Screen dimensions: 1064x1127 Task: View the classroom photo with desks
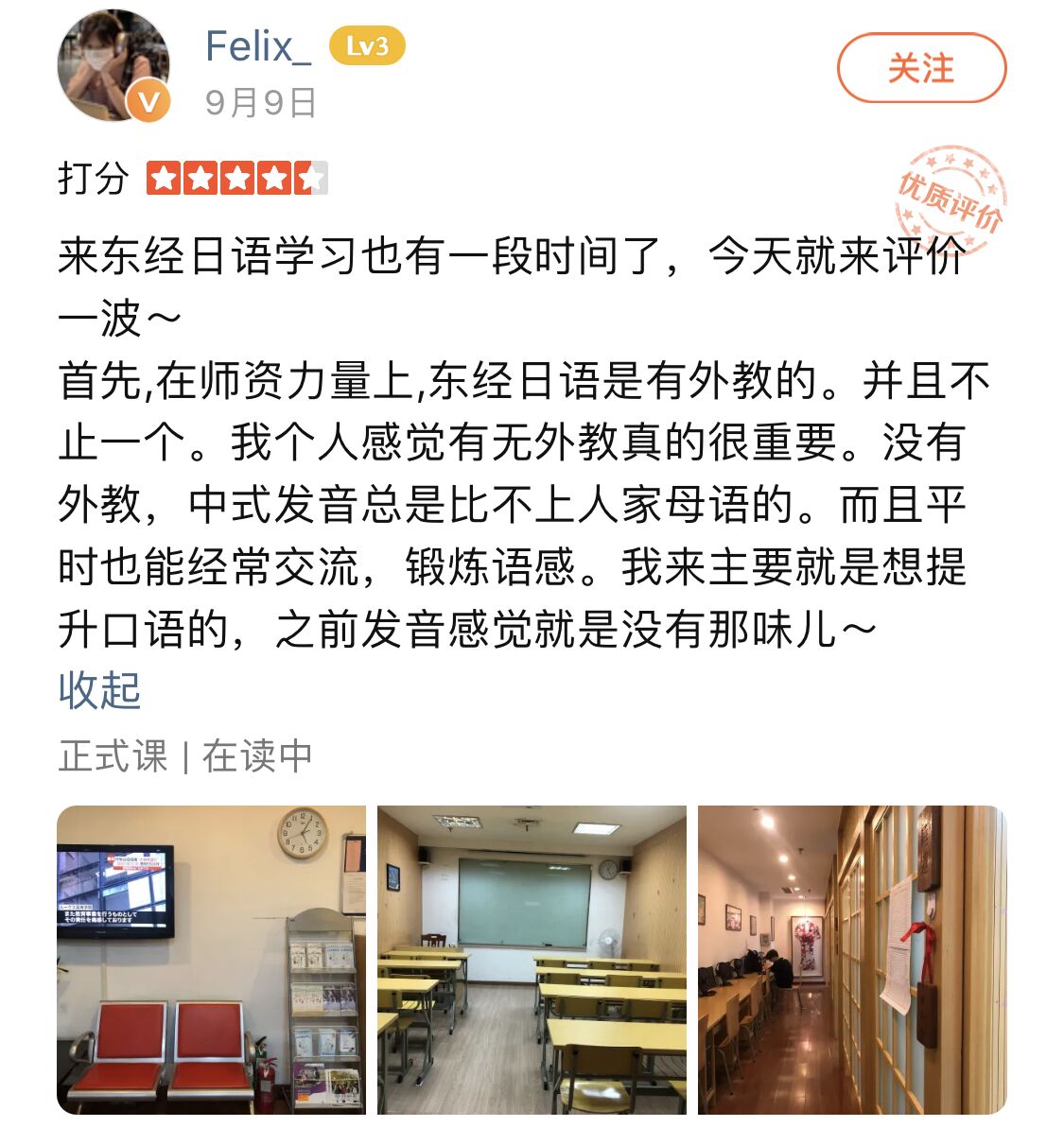(532, 960)
